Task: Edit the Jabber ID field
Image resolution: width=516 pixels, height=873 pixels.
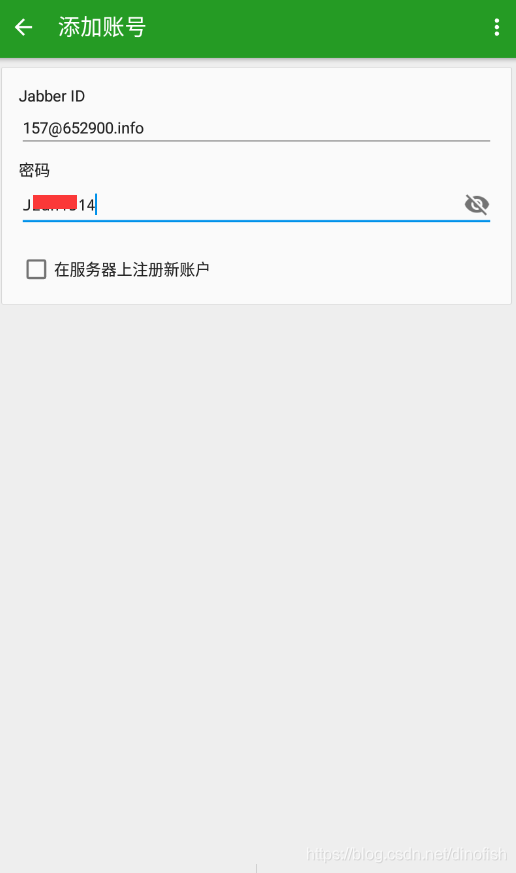Action: [256, 129]
